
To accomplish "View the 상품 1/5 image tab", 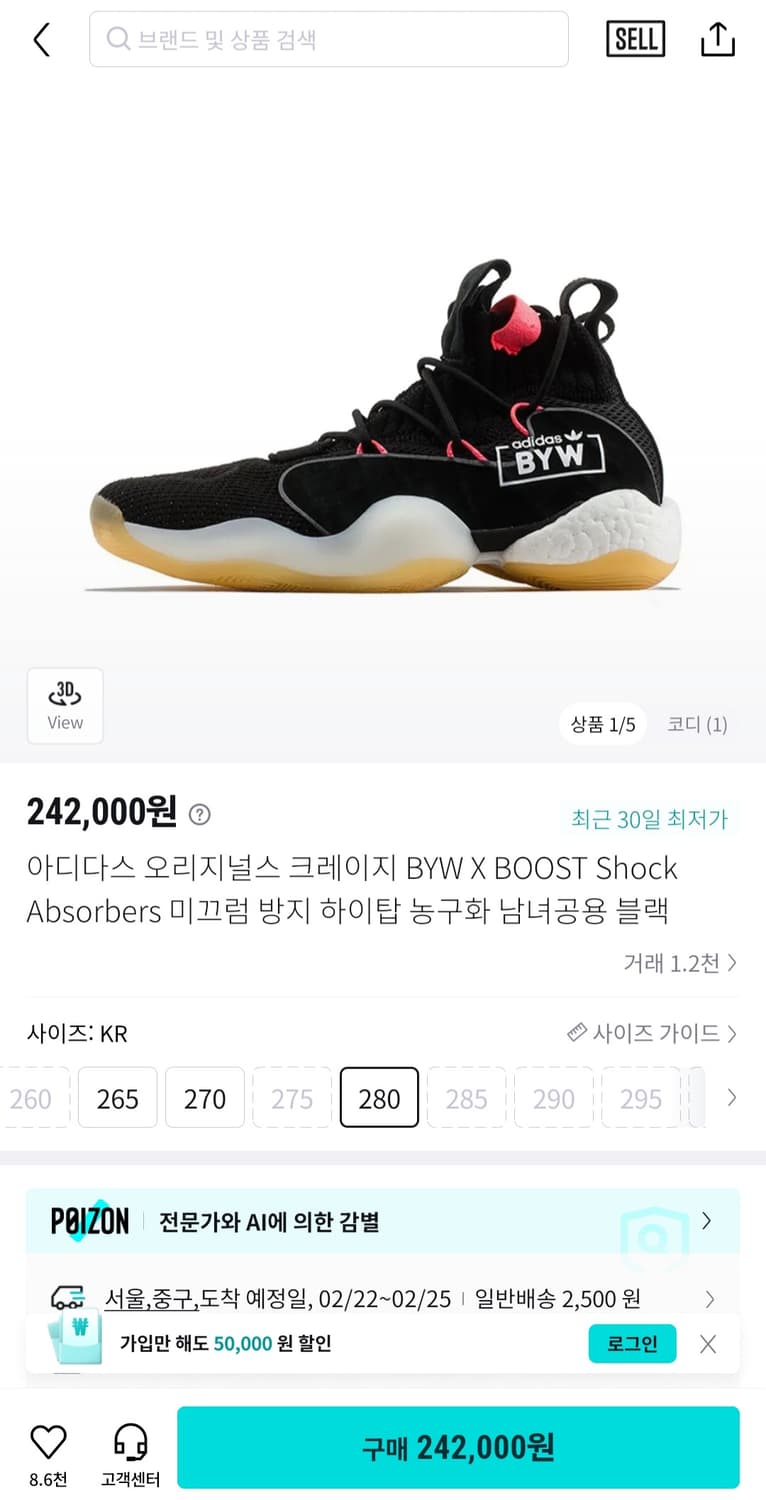I will tap(603, 724).
